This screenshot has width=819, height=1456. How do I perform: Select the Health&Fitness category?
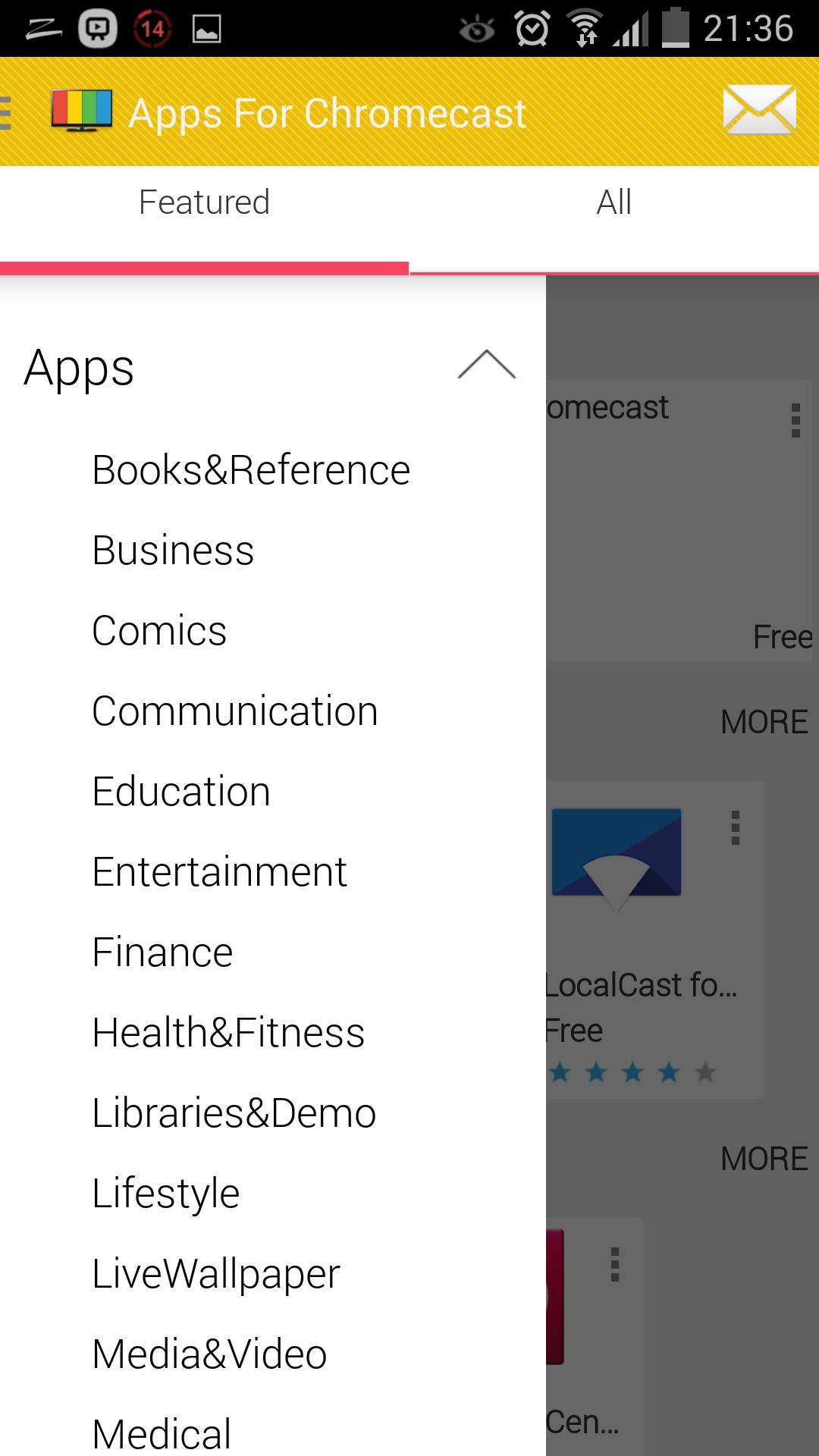(x=227, y=1031)
